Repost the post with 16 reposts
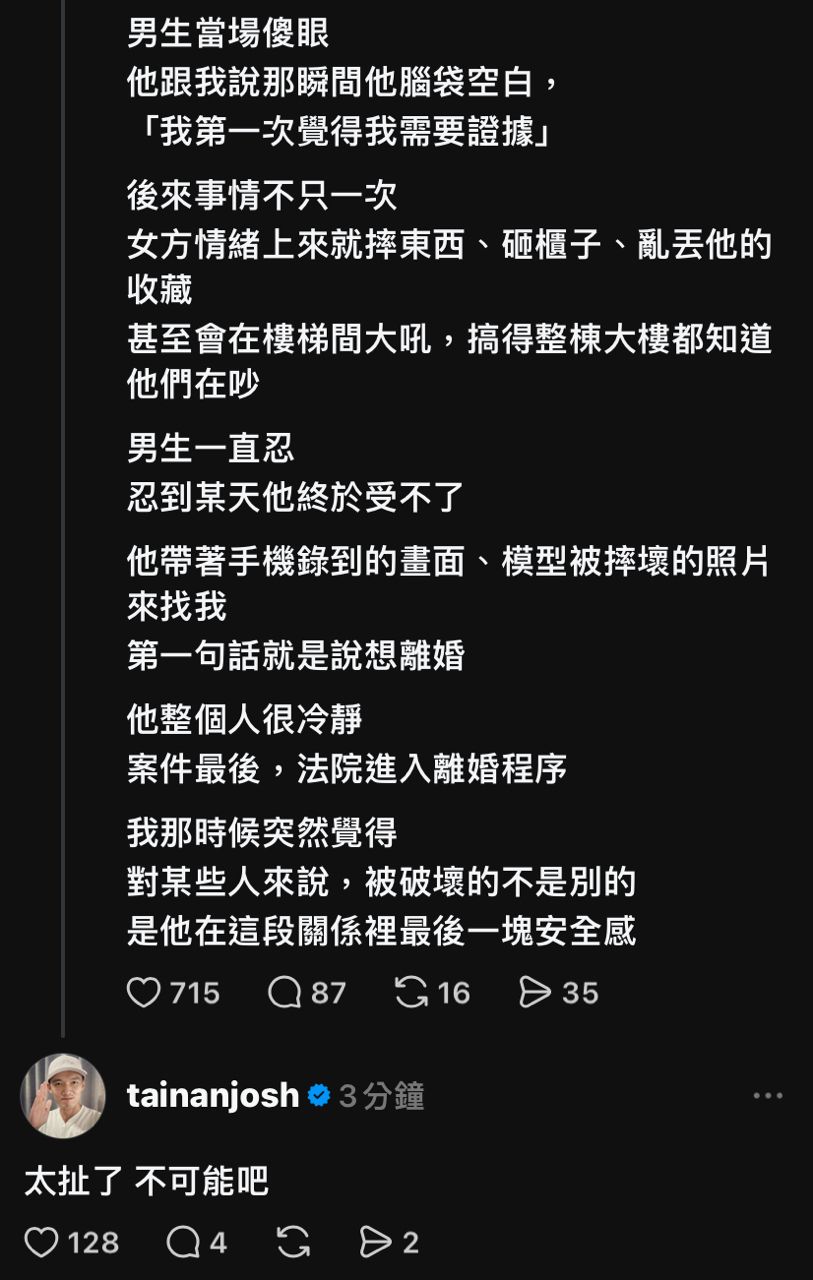The image size is (813, 1280). pos(411,992)
